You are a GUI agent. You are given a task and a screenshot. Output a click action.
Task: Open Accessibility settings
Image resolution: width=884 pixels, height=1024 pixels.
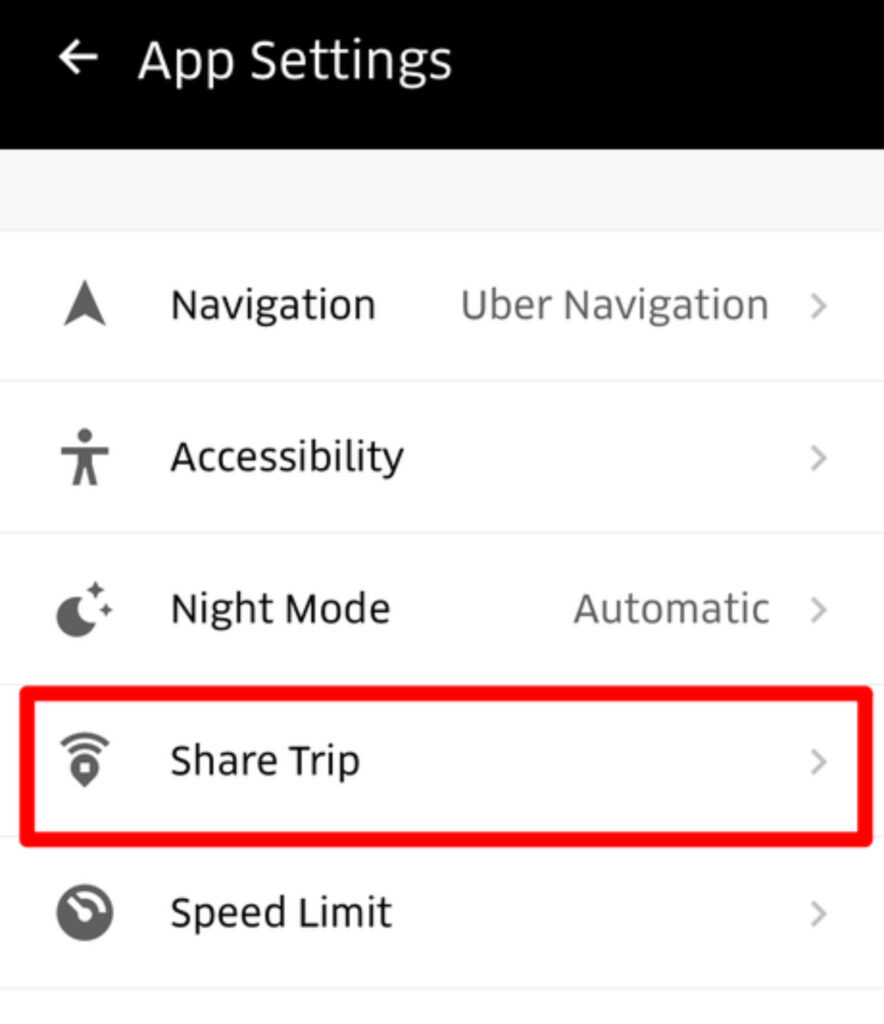coord(442,458)
